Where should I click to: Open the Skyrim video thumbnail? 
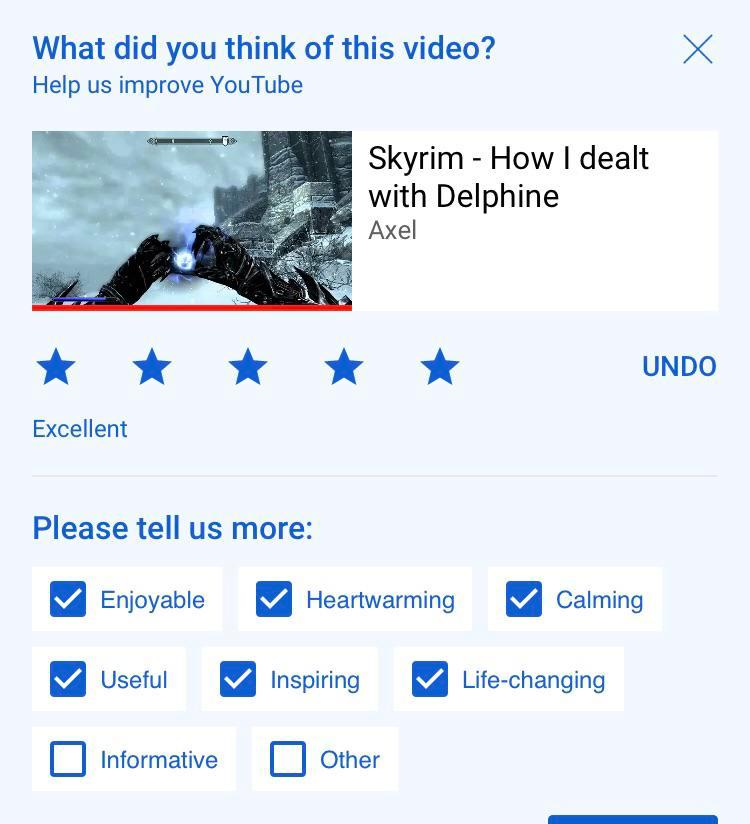[192, 220]
